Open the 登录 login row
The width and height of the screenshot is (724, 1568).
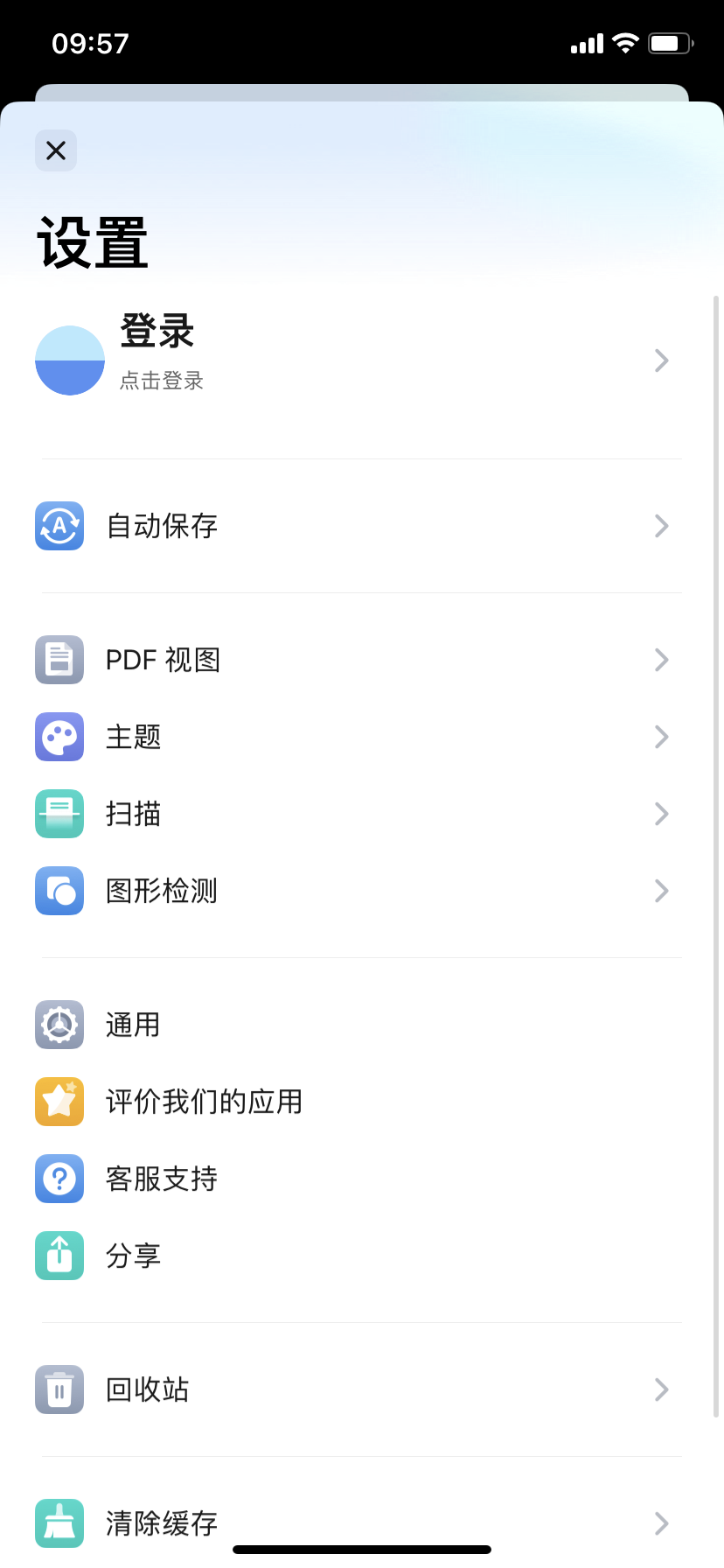(350, 360)
